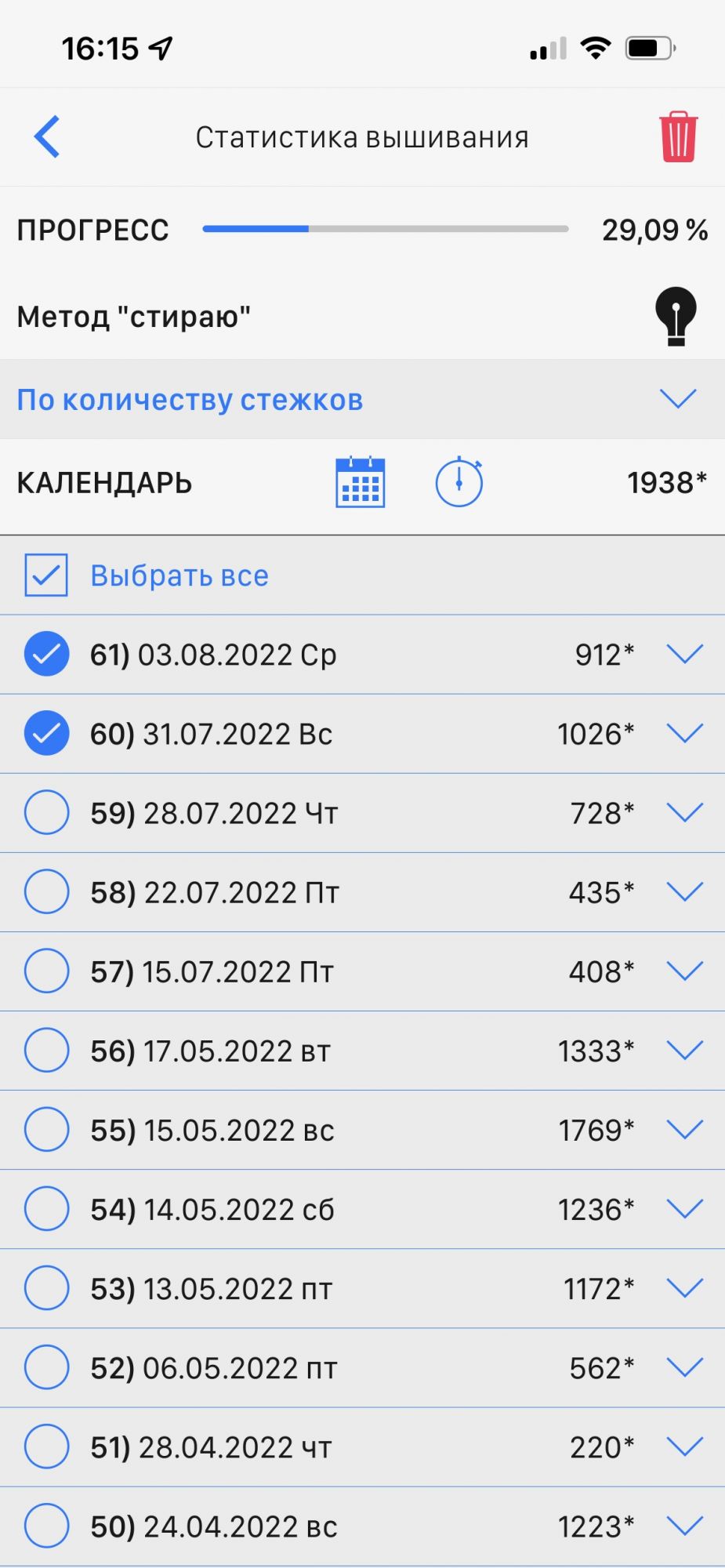Expand details for 61) 03.08.2022 Ср
The image size is (725, 1568).
tap(684, 654)
